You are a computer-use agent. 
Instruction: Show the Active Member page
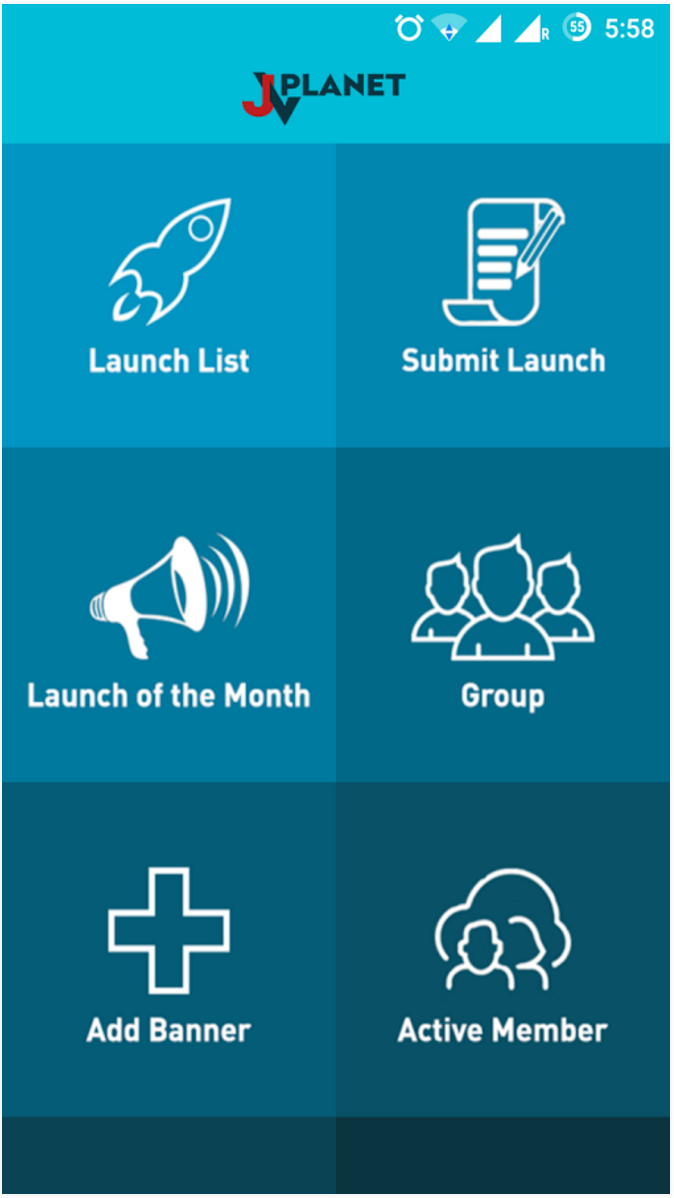pyautogui.click(x=503, y=950)
